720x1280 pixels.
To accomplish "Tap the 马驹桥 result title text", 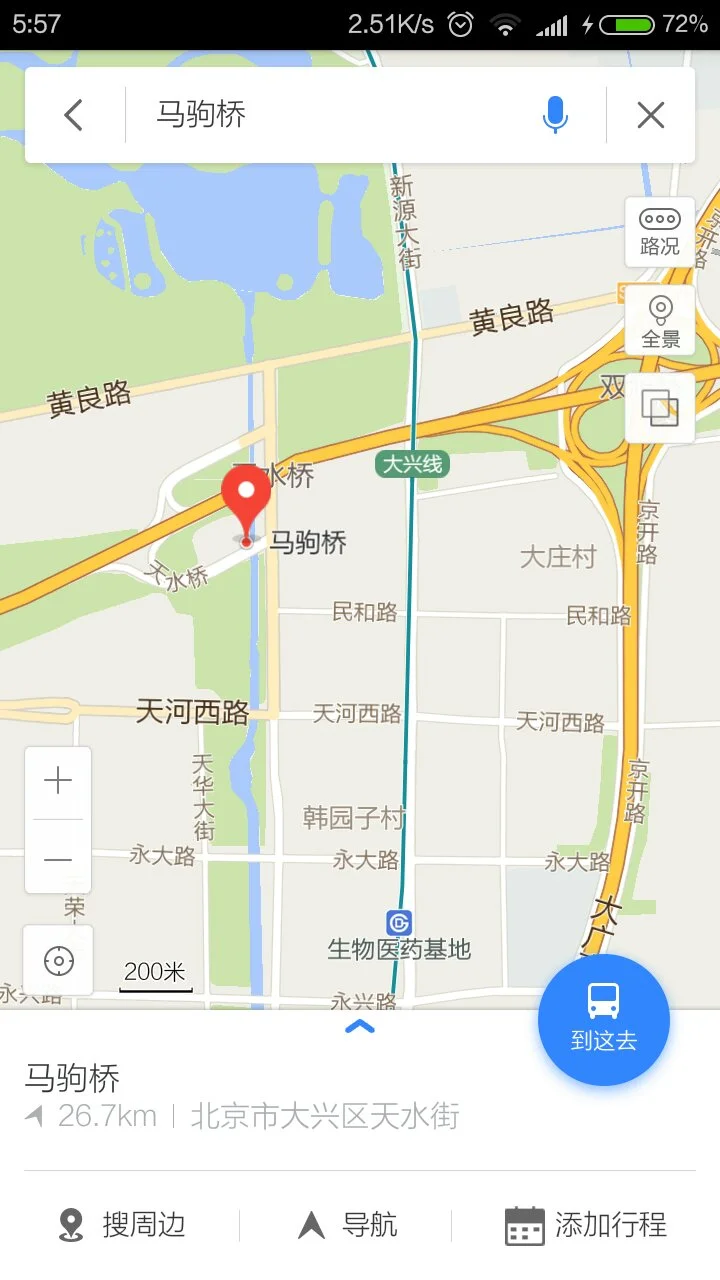I will 72,1079.
